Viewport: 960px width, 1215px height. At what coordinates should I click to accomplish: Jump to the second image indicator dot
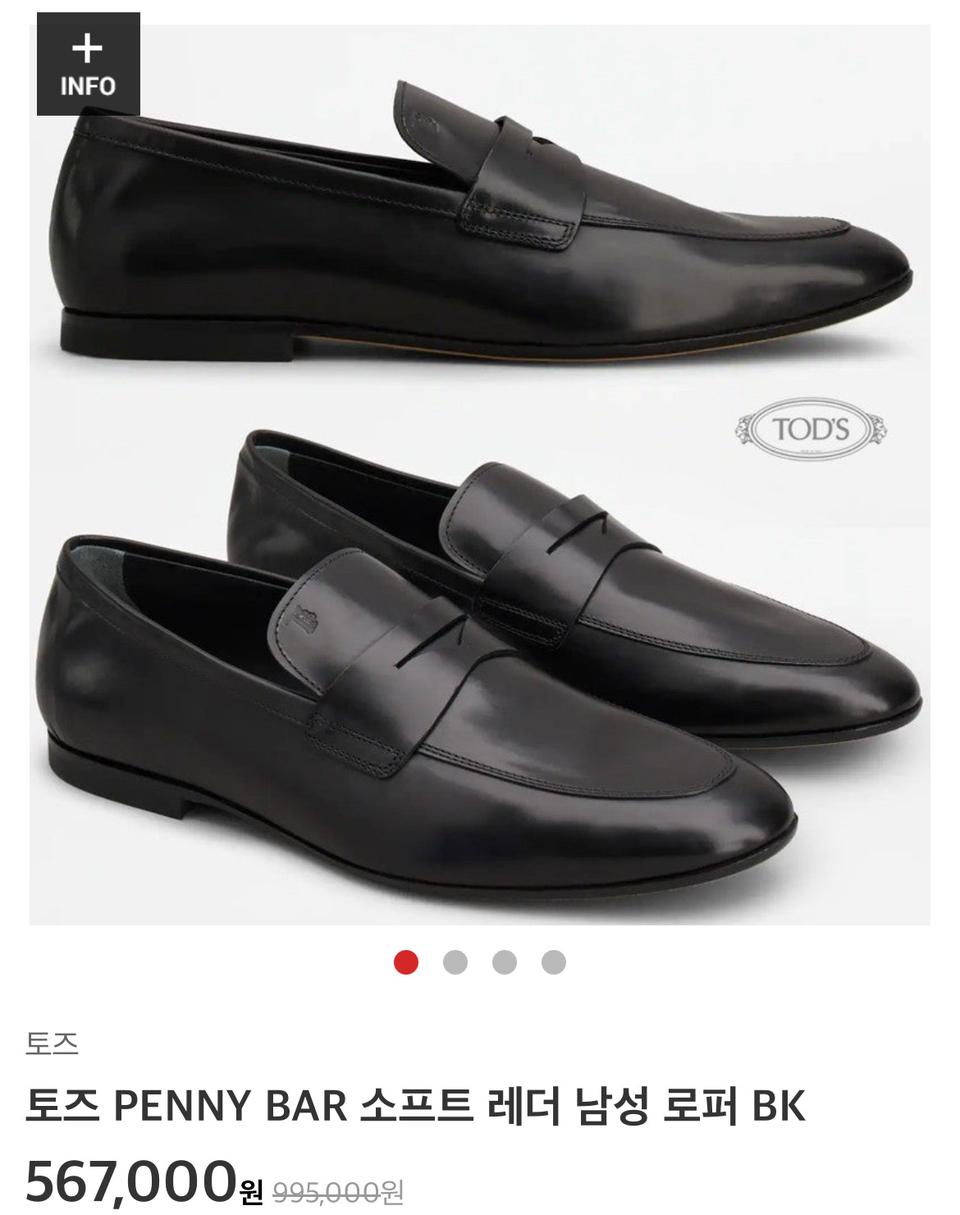coord(455,962)
